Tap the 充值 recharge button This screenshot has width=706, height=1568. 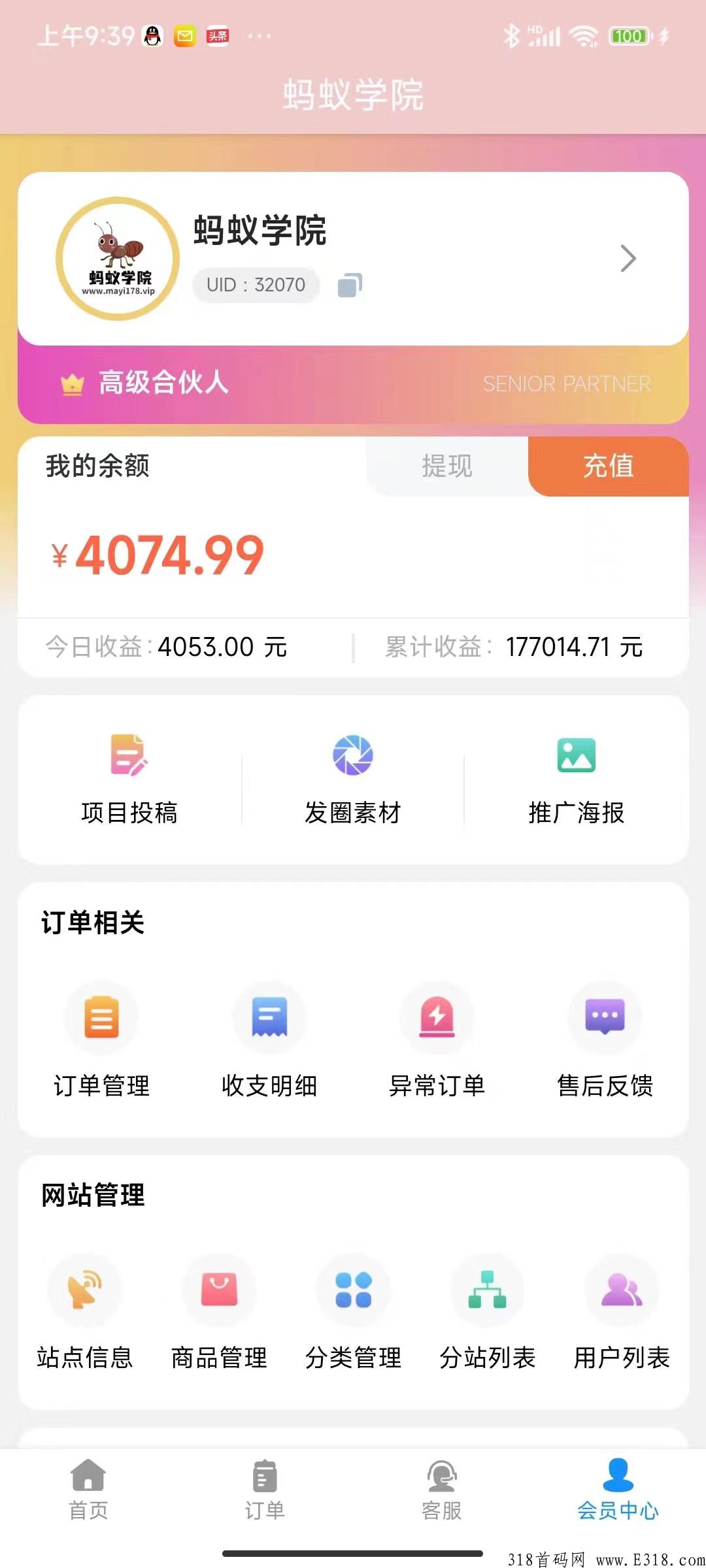pos(608,466)
